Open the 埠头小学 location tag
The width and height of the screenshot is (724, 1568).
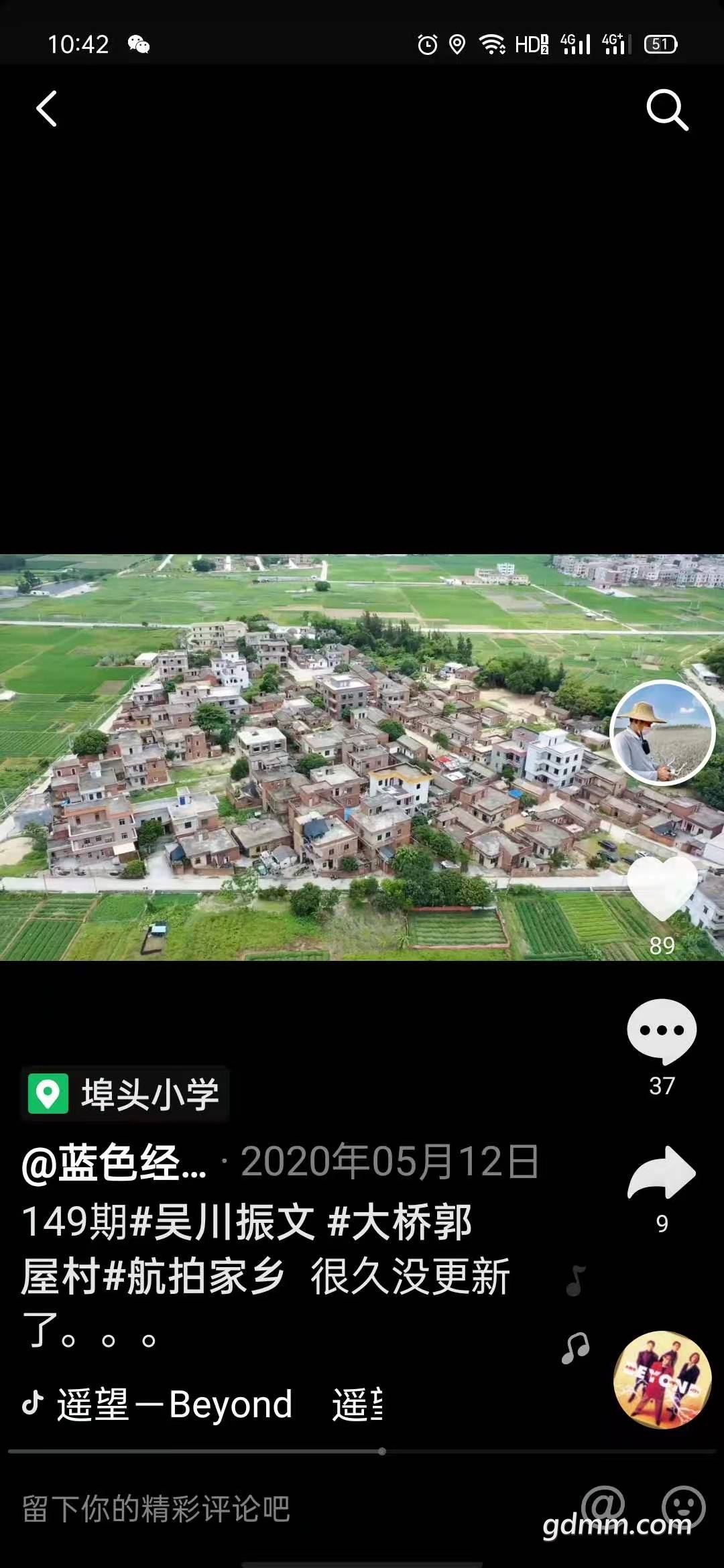[125, 1094]
